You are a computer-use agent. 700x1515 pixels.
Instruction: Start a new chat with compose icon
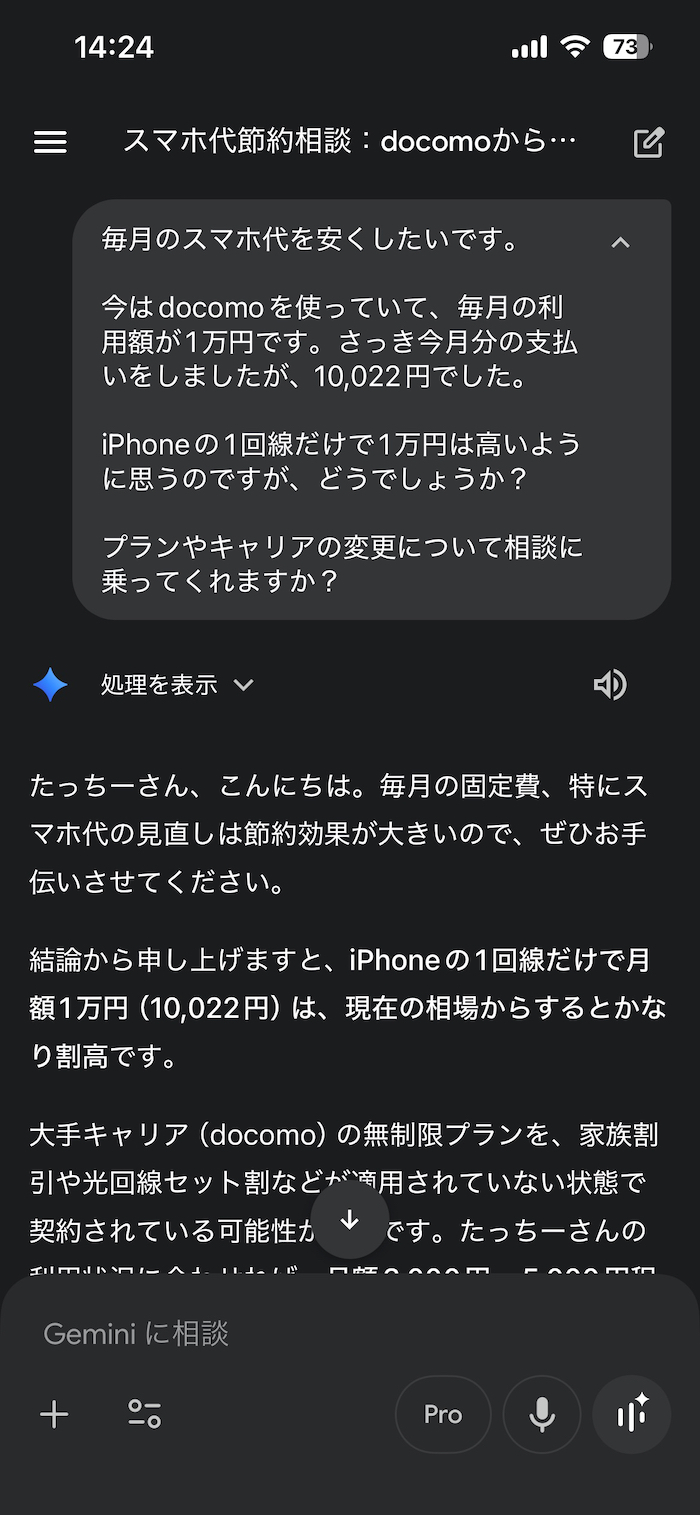[x=649, y=142]
